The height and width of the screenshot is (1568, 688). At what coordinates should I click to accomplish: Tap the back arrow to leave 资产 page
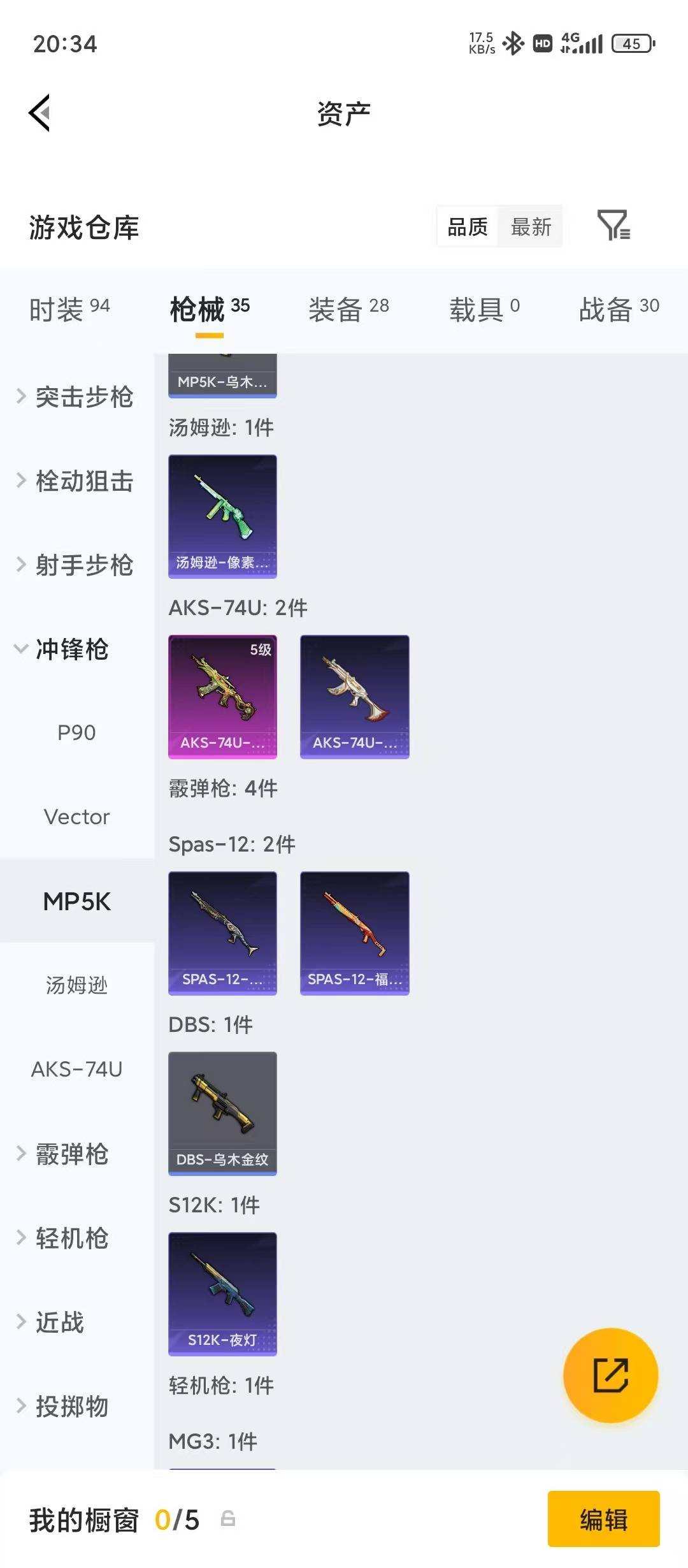click(40, 112)
